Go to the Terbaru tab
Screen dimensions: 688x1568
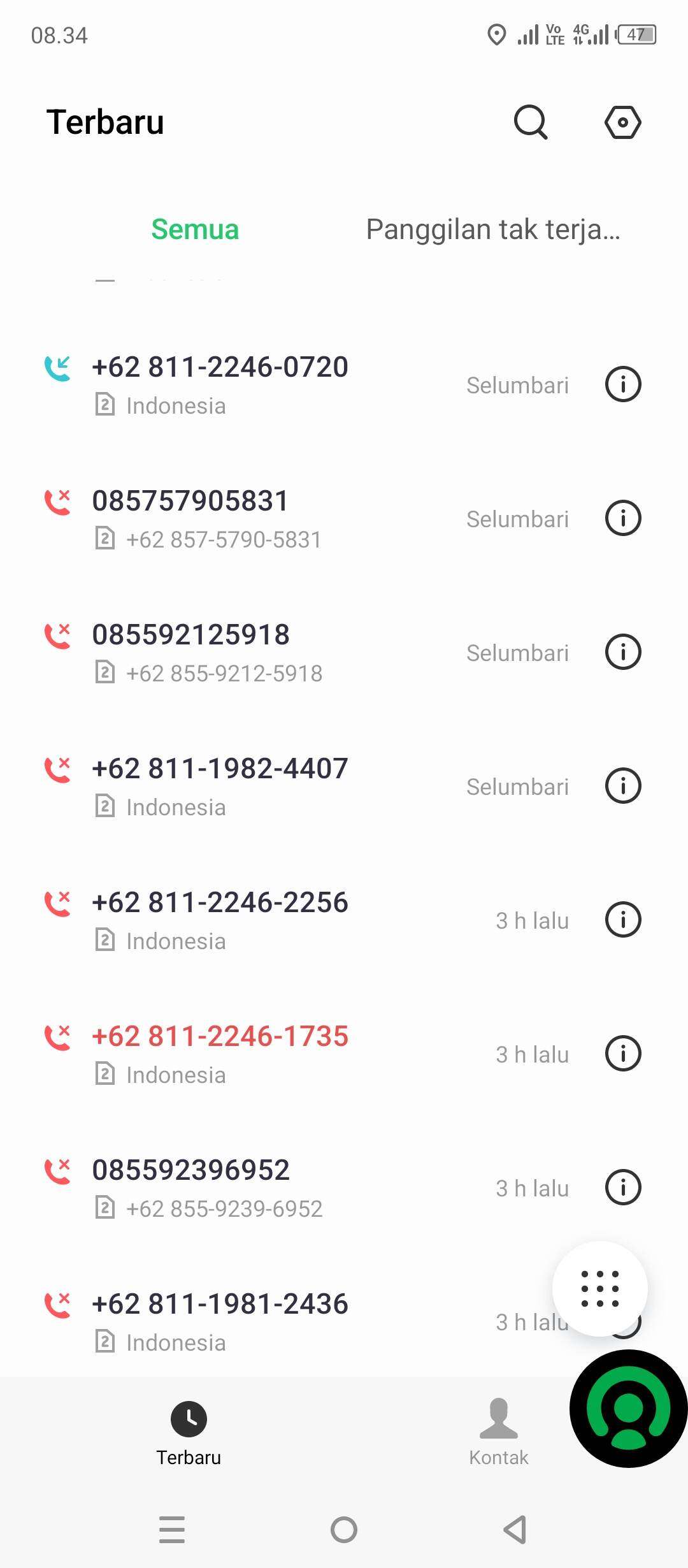click(189, 1432)
